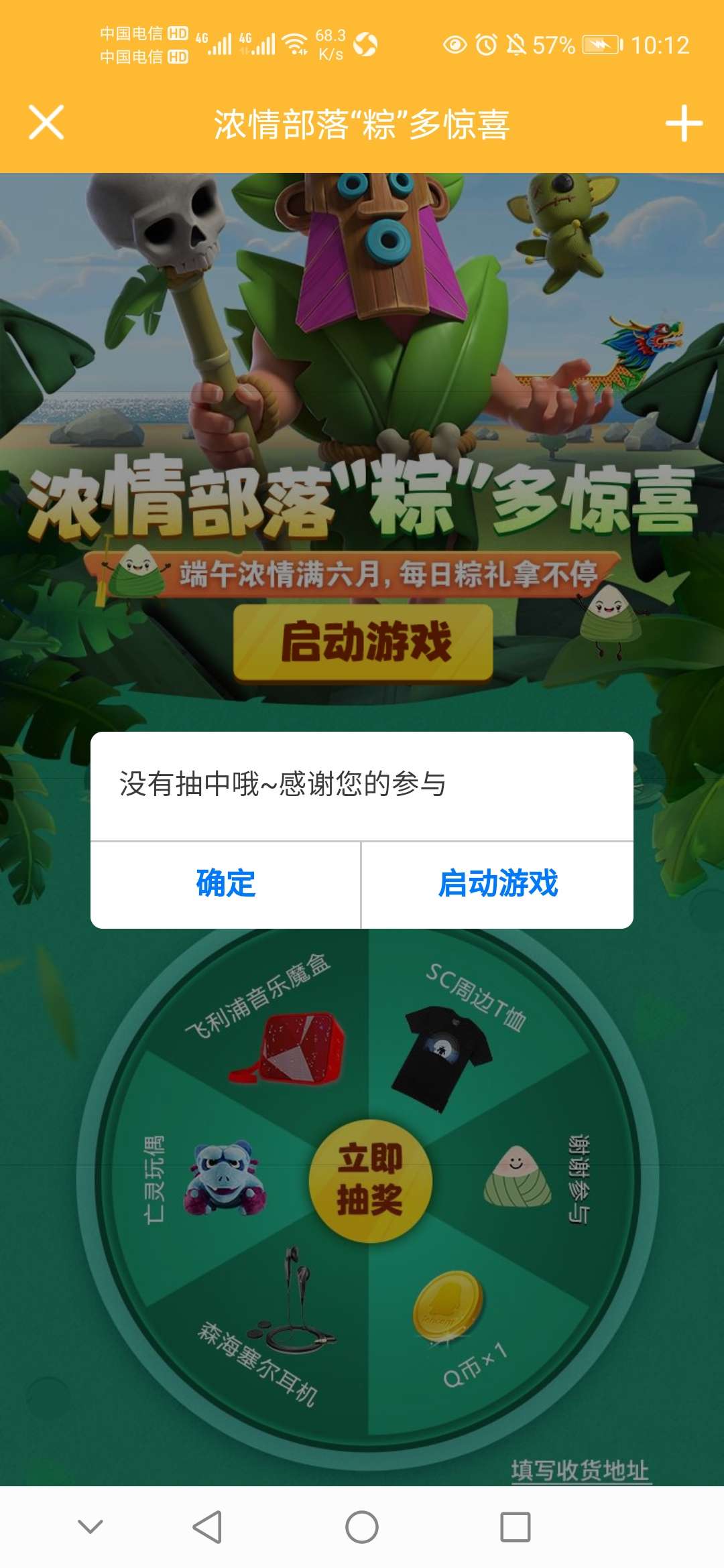Screen dimensions: 724x1568
Task: Tap 启动游戏 in the dialog
Action: (497, 884)
